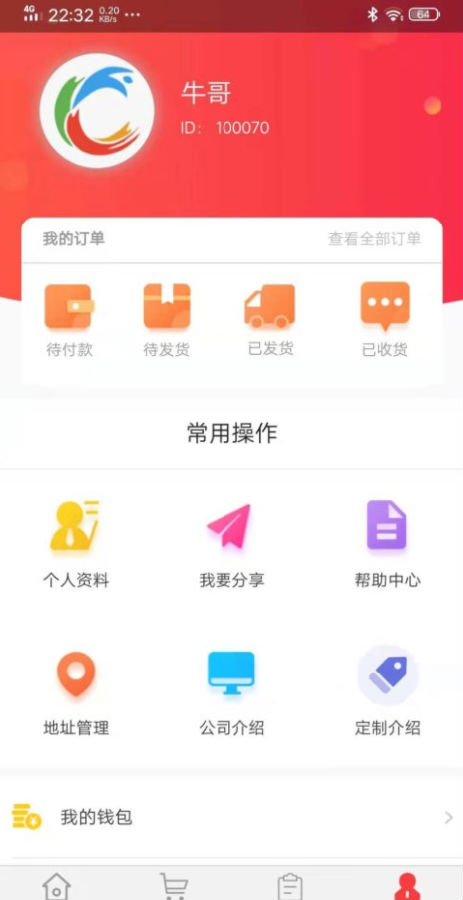This screenshot has width=463, height=900.
Task: Open 定制介绍 customization introduction
Action: tap(387, 693)
